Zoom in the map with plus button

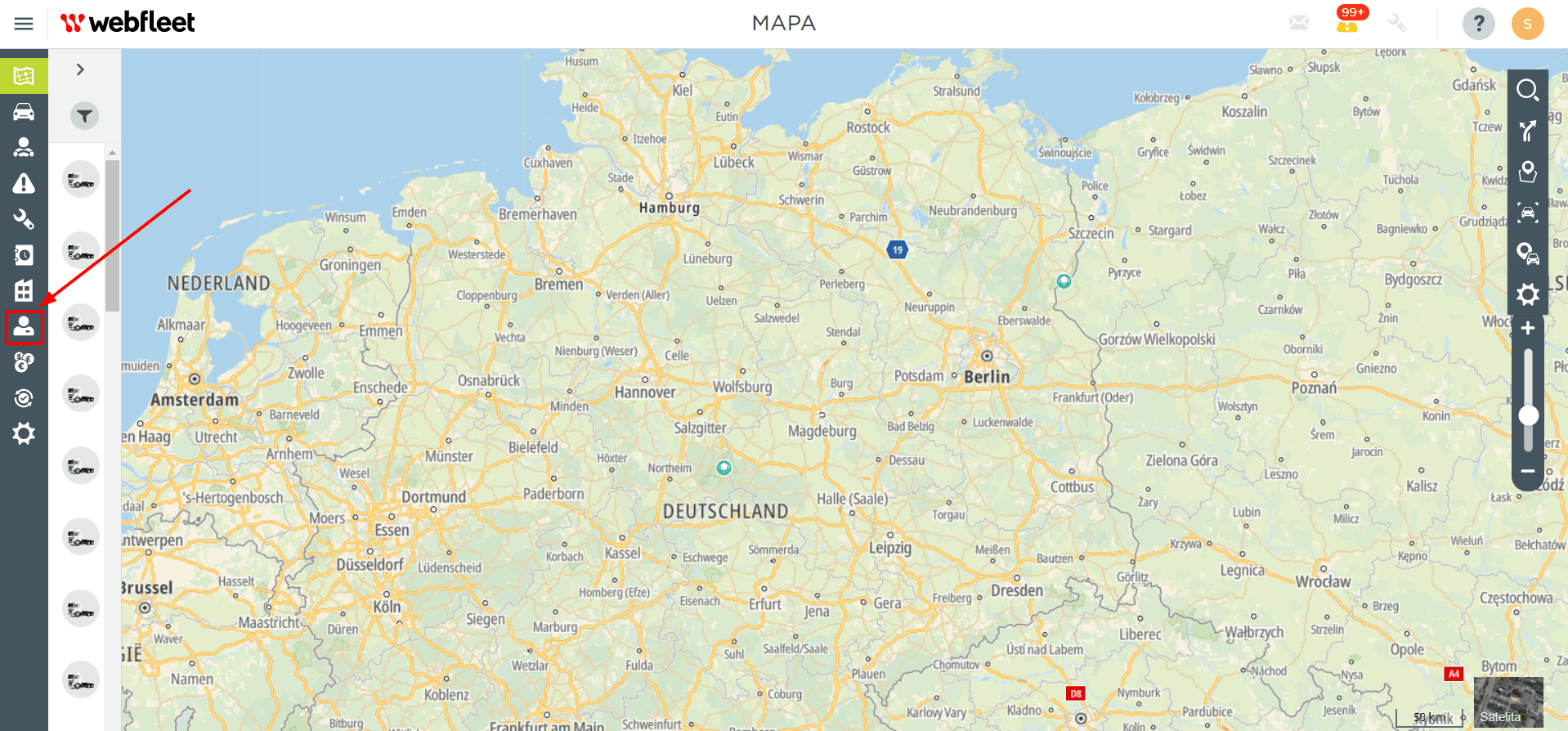(x=1527, y=329)
